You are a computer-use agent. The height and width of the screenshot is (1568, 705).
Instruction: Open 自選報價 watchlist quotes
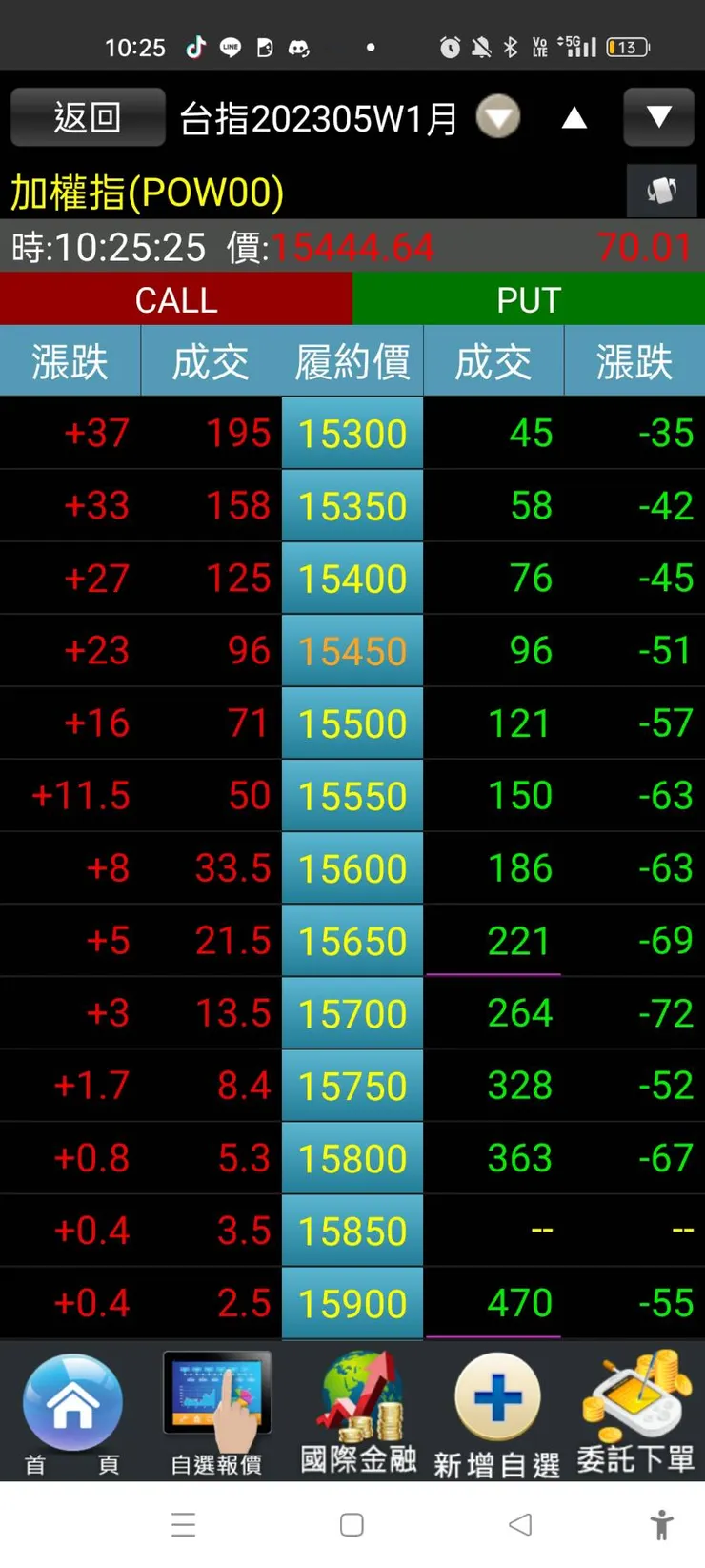coord(216,1415)
